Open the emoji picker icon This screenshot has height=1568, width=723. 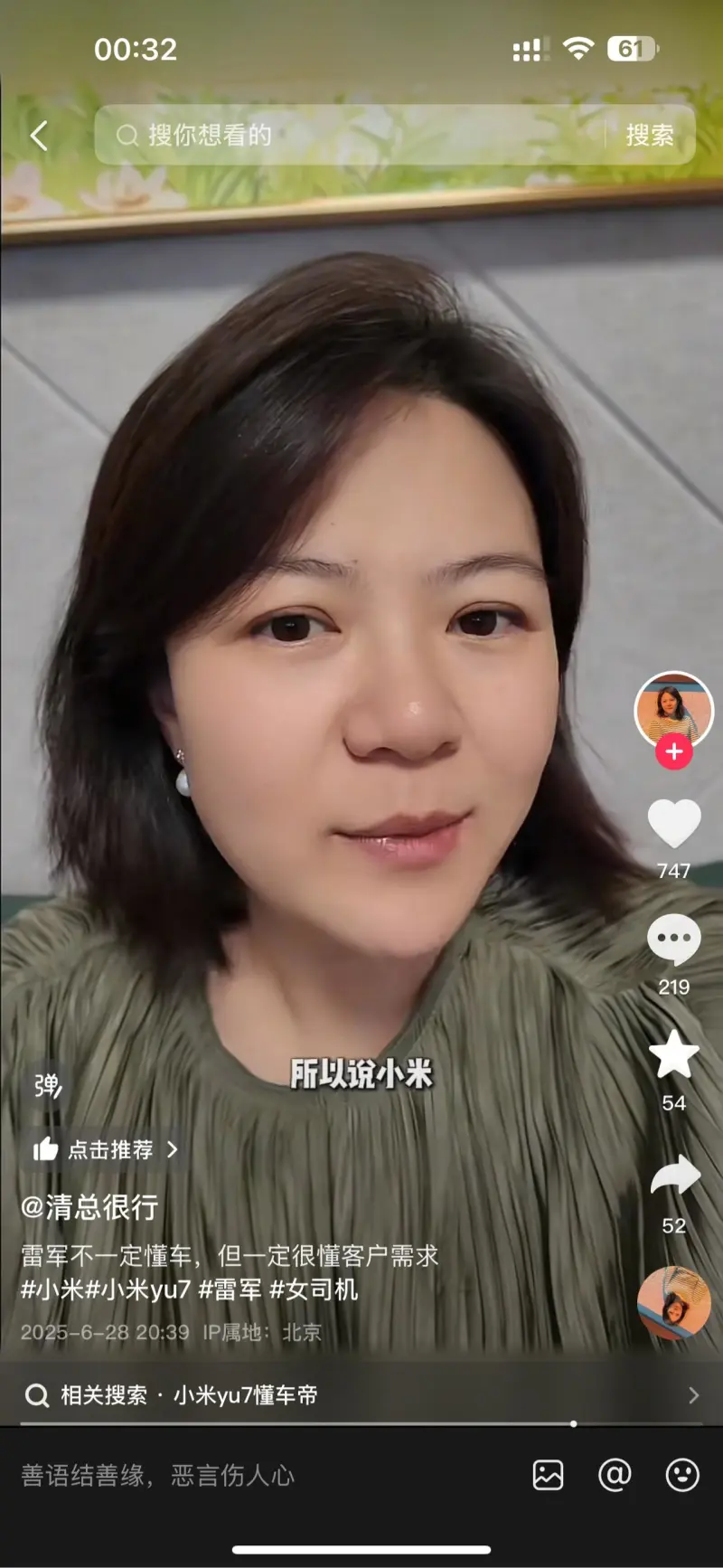[682, 1476]
